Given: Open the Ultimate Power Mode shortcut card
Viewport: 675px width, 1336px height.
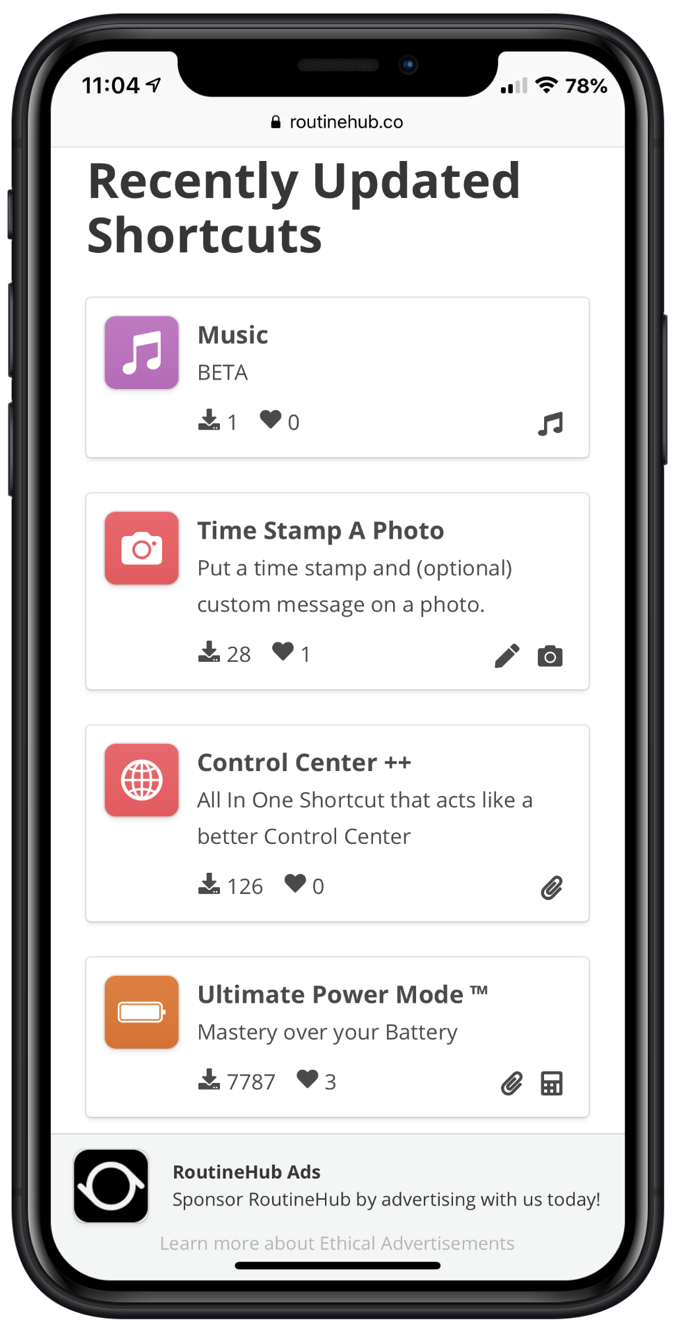Looking at the screenshot, I should (x=342, y=995).
